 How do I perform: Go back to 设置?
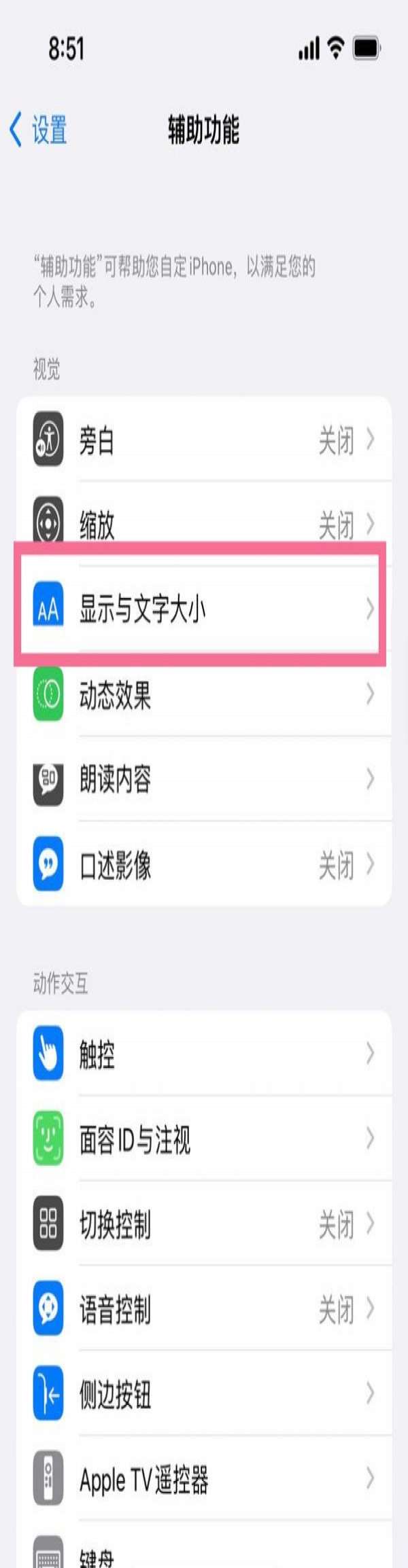pyautogui.click(x=39, y=130)
